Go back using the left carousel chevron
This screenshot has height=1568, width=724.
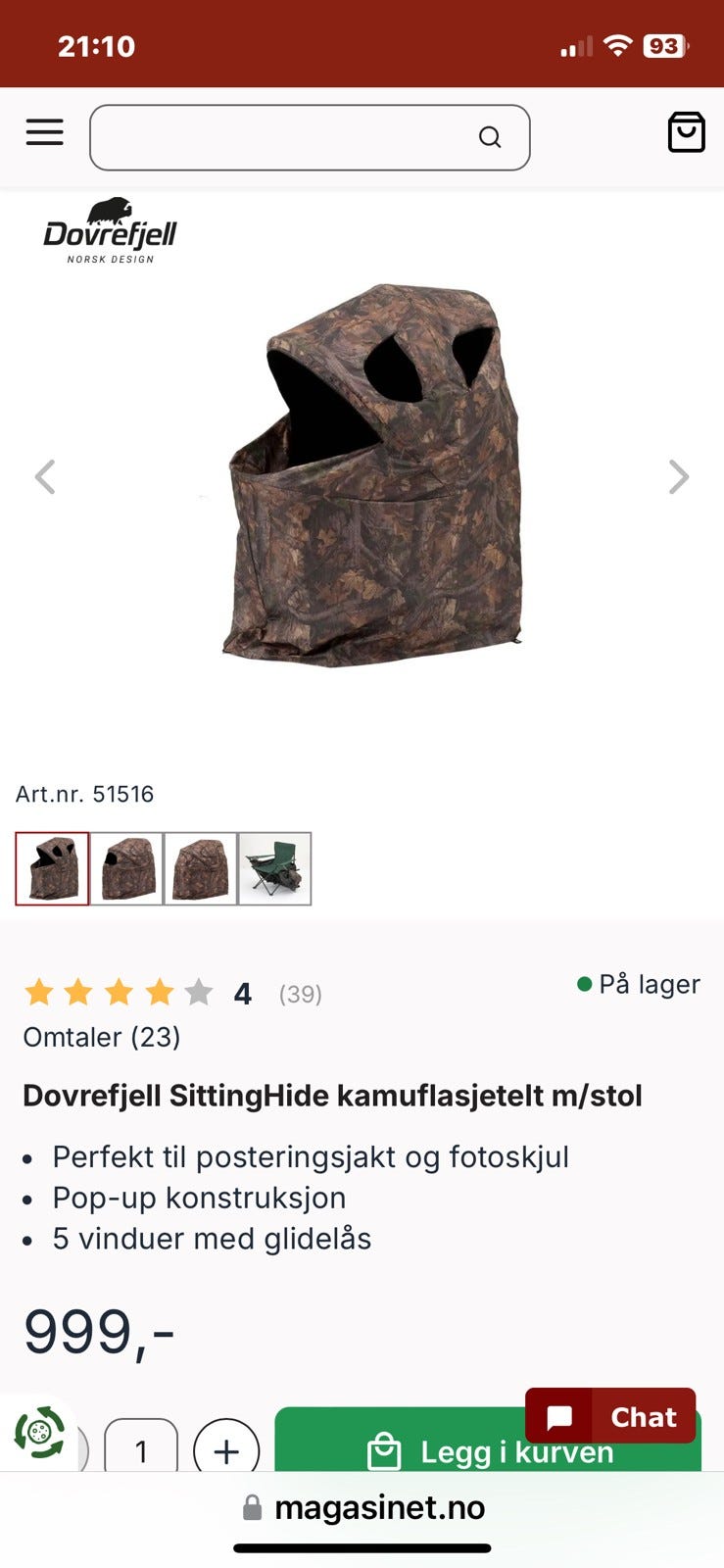click(45, 477)
